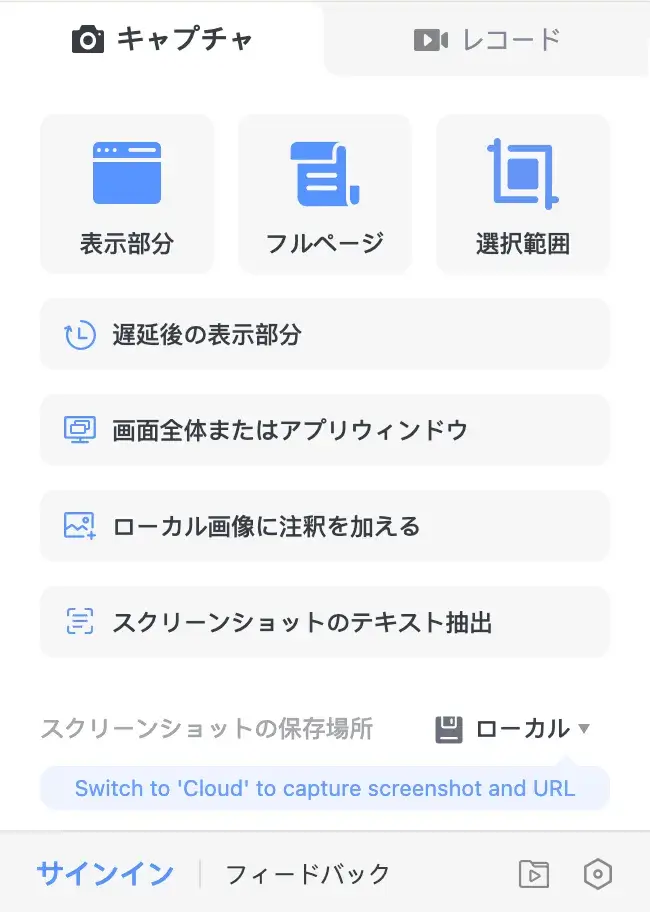Switch to the レコード tab
This screenshot has height=912, width=650.
point(487,40)
